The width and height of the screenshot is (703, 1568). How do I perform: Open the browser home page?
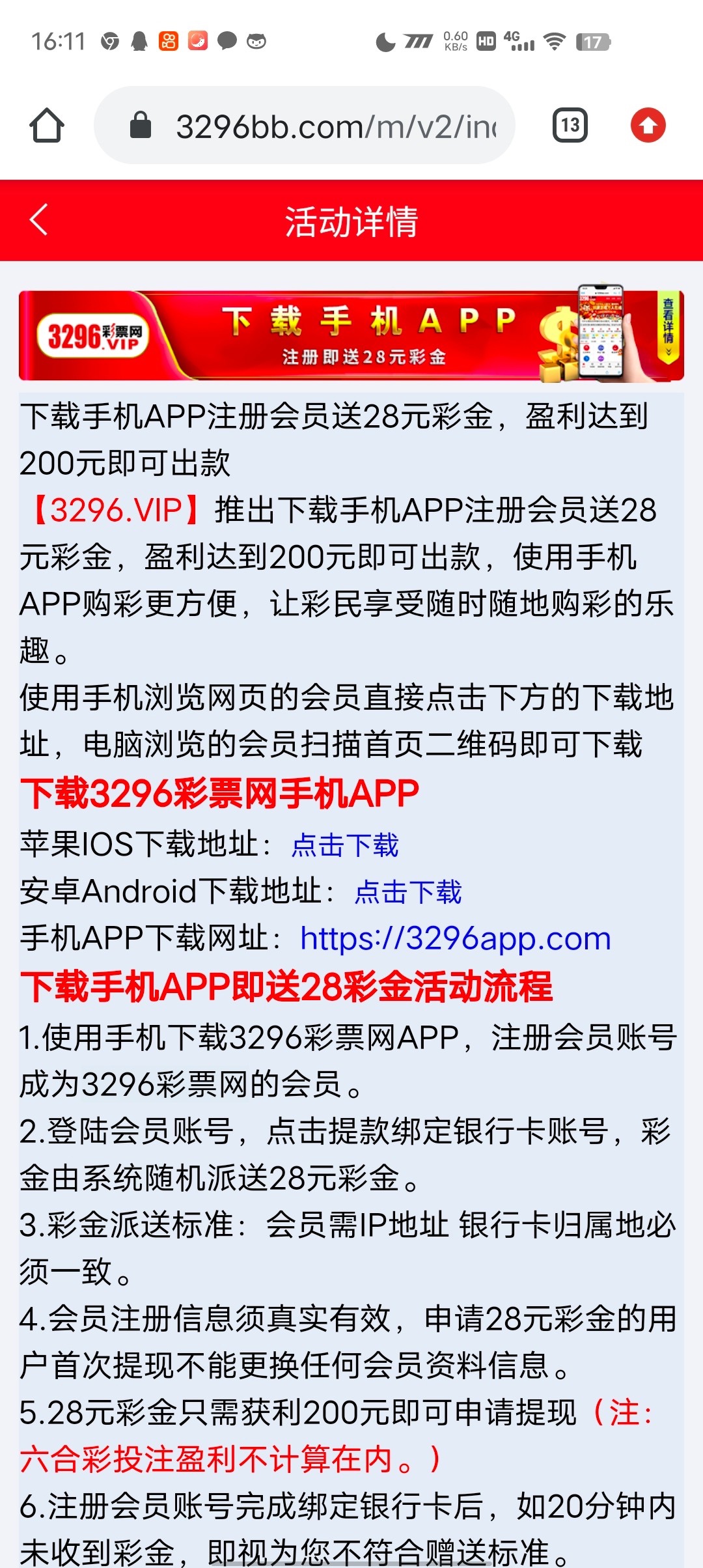pos(47,126)
